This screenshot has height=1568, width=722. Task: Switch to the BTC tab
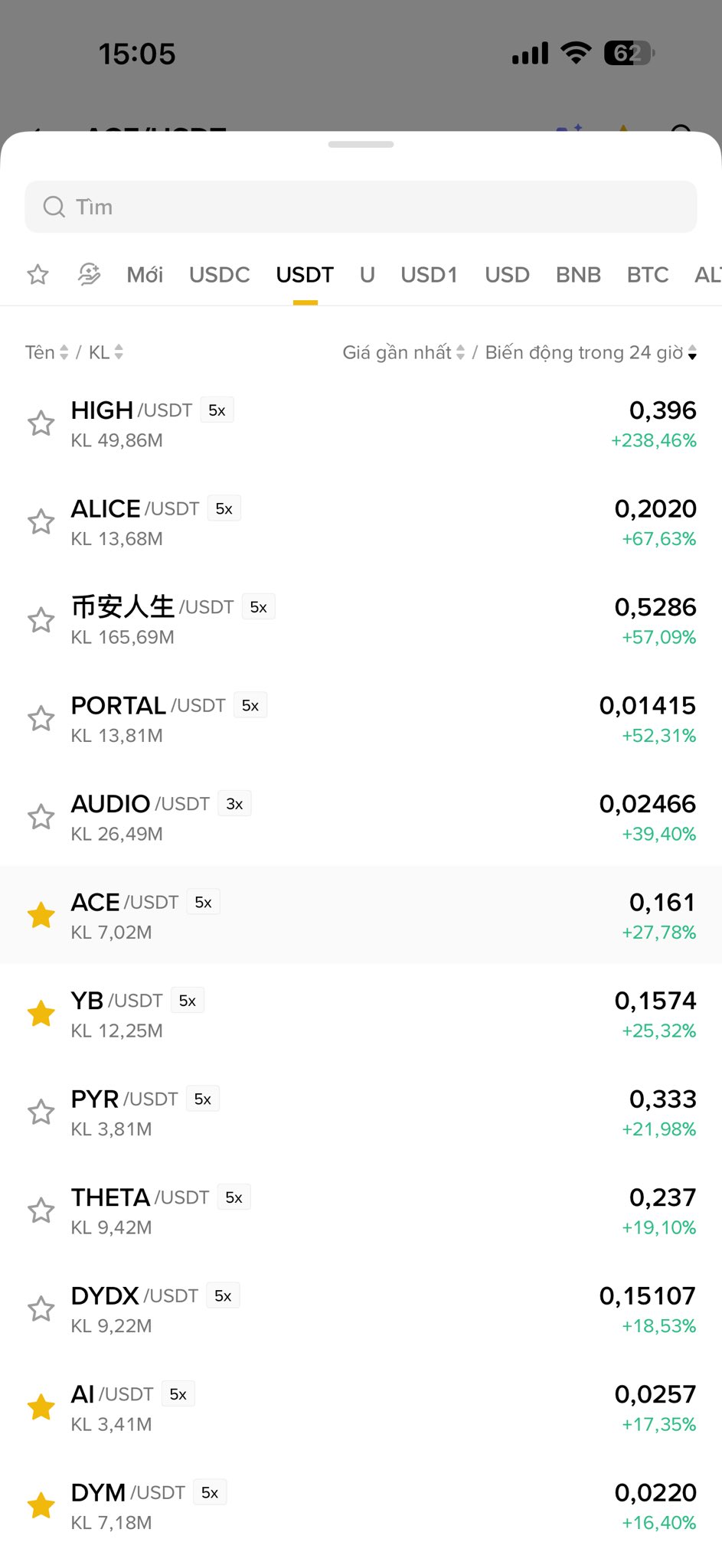pos(648,275)
